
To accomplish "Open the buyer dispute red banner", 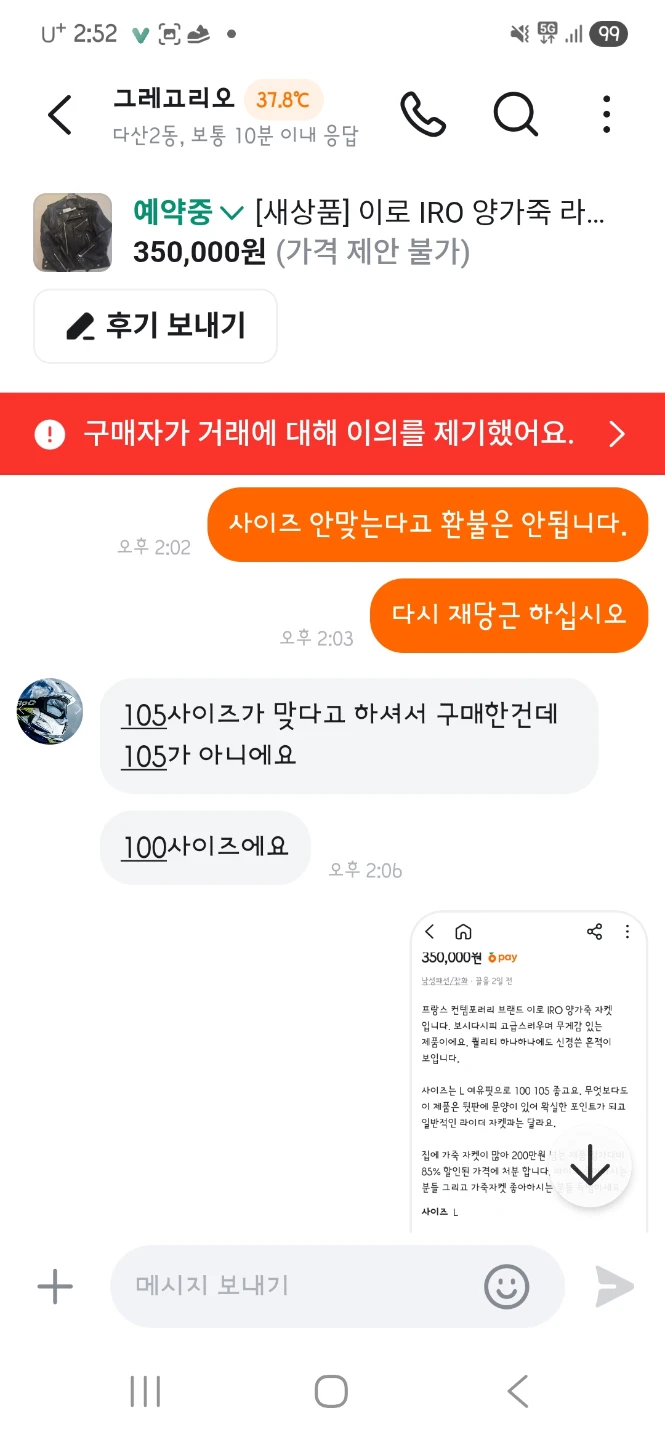I will click(332, 433).
